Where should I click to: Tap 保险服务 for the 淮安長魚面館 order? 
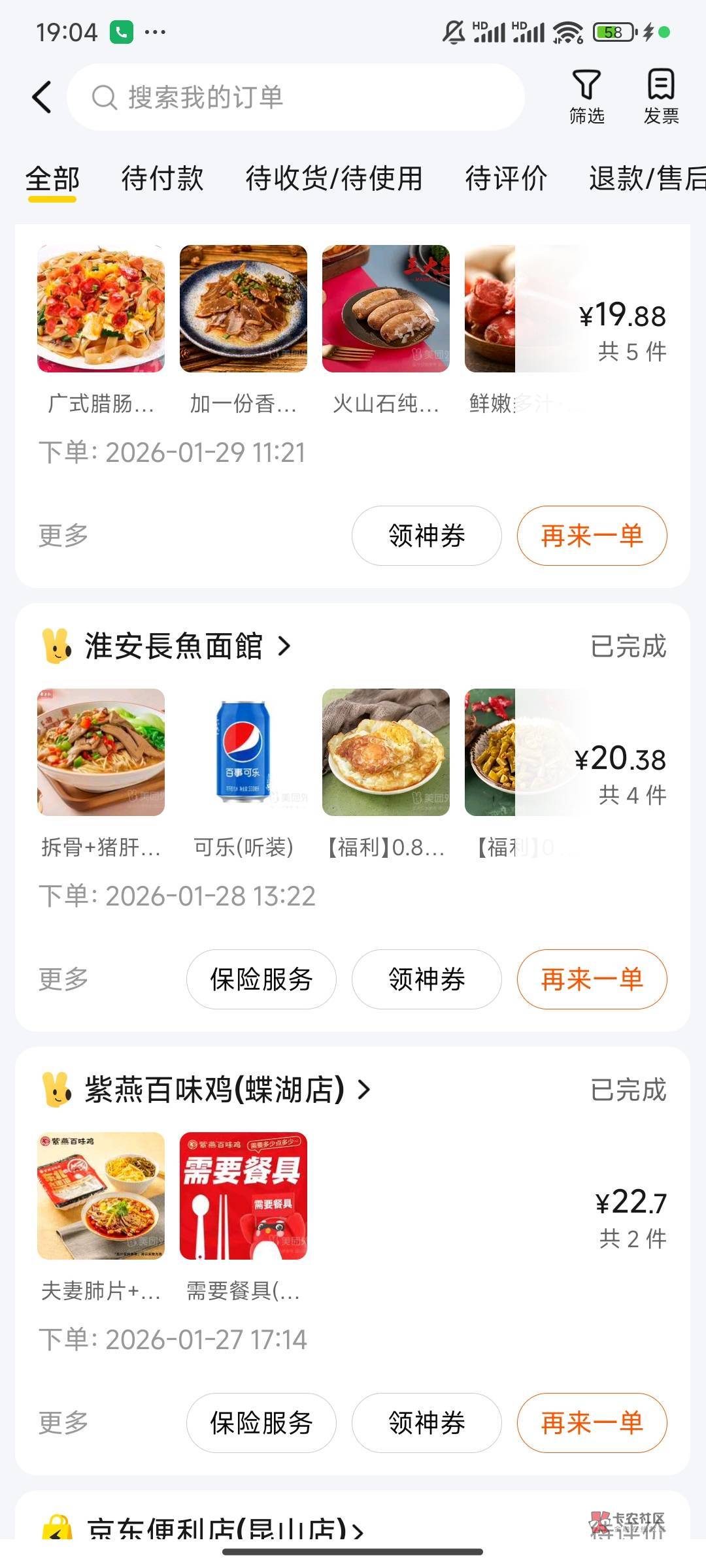point(261,979)
